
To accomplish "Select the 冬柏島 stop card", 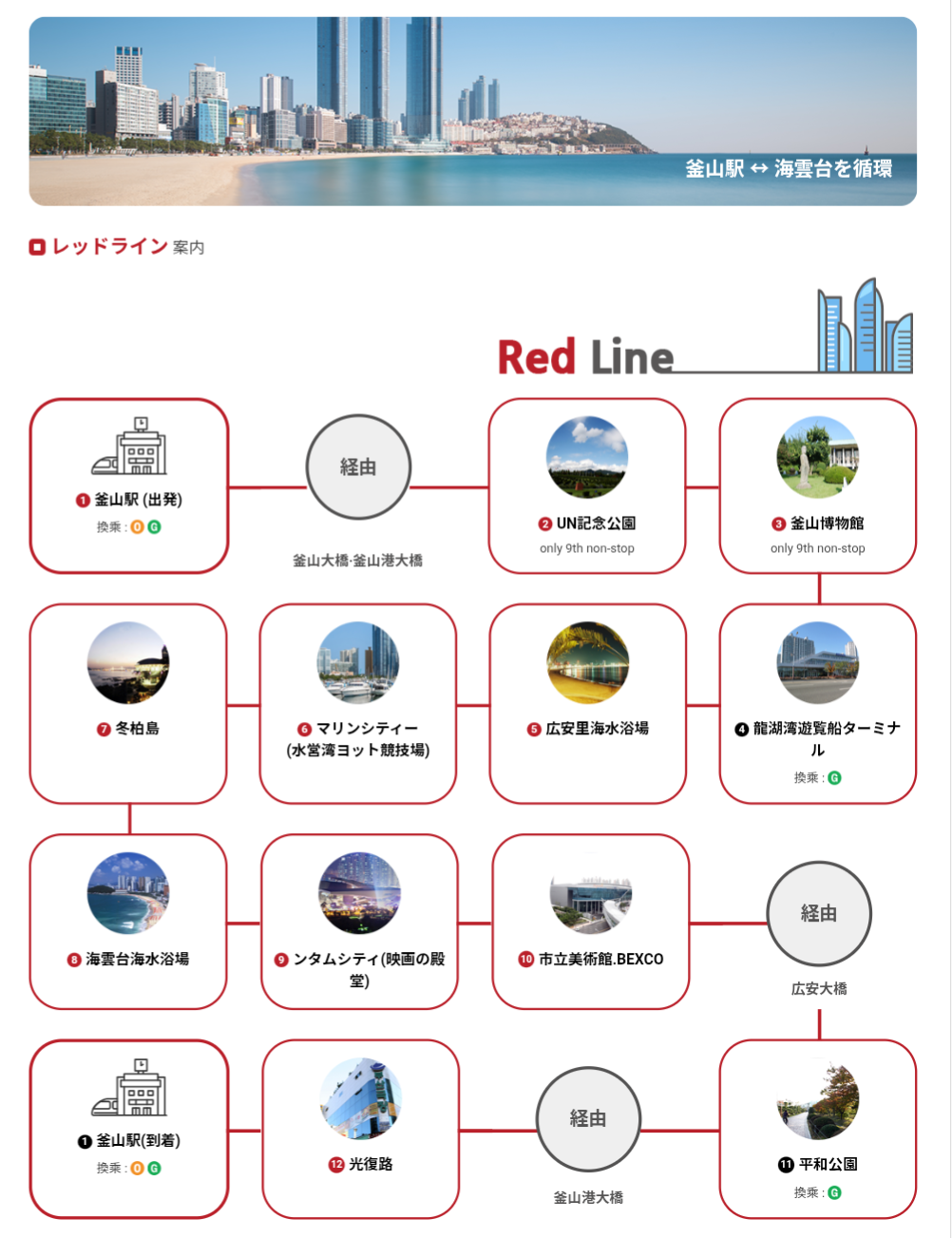I will (x=128, y=703).
